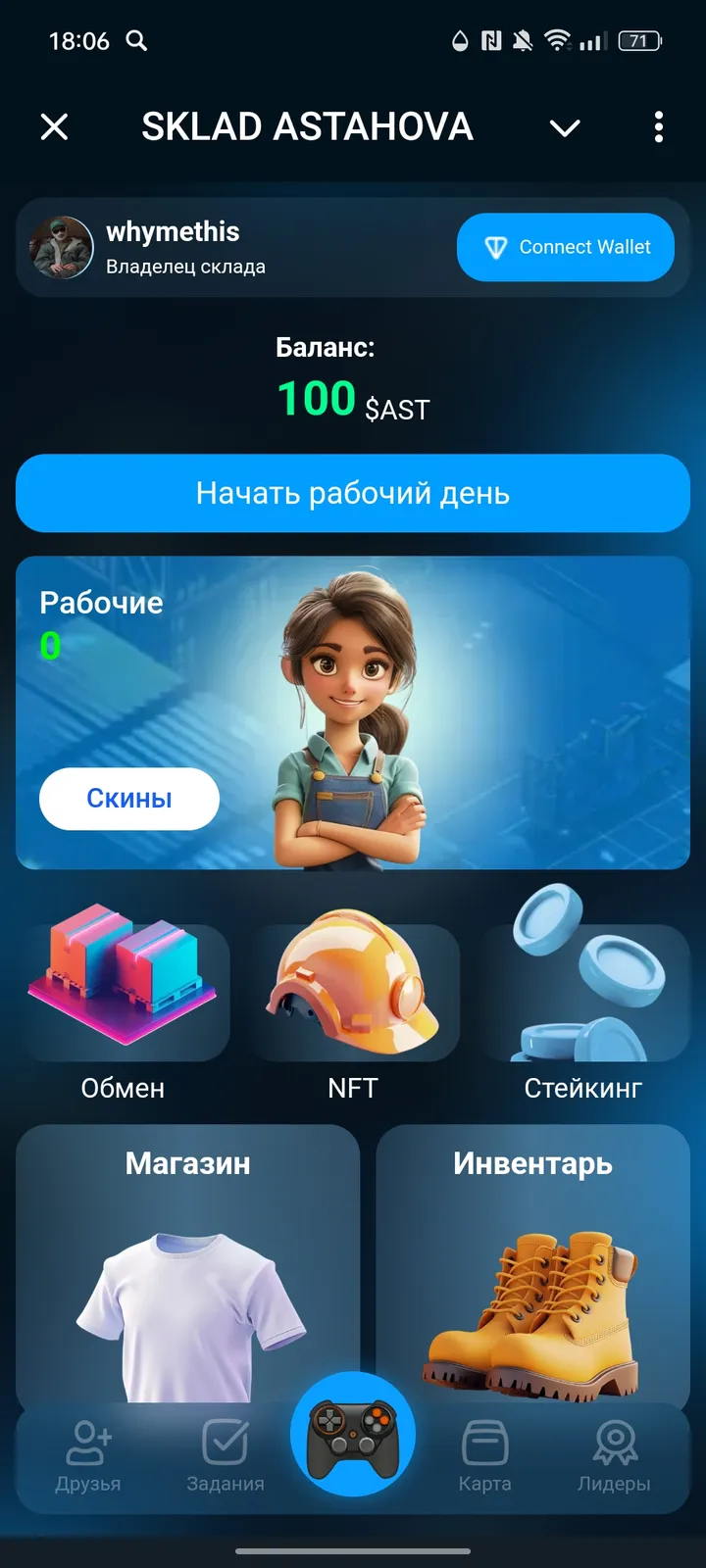View Лидеры via the medal icon
The height and width of the screenshot is (1568, 706).
pyautogui.click(x=614, y=1450)
